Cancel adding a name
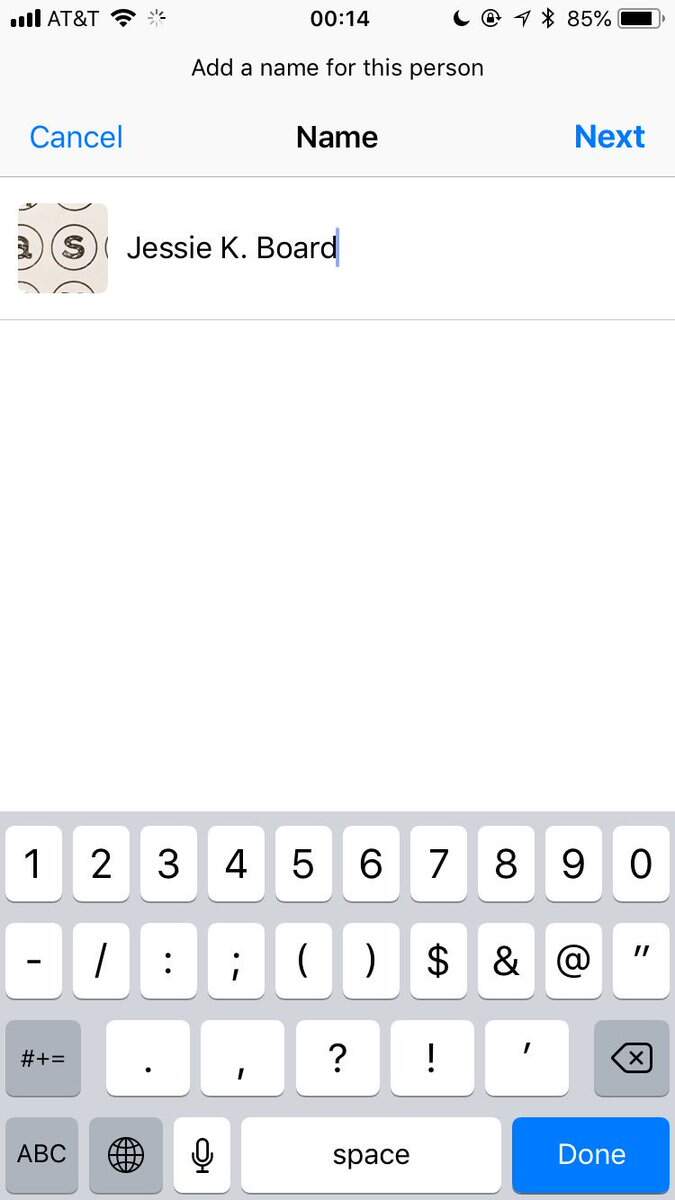This screenshot has width=675, height=1200. [x=76, y=137]
